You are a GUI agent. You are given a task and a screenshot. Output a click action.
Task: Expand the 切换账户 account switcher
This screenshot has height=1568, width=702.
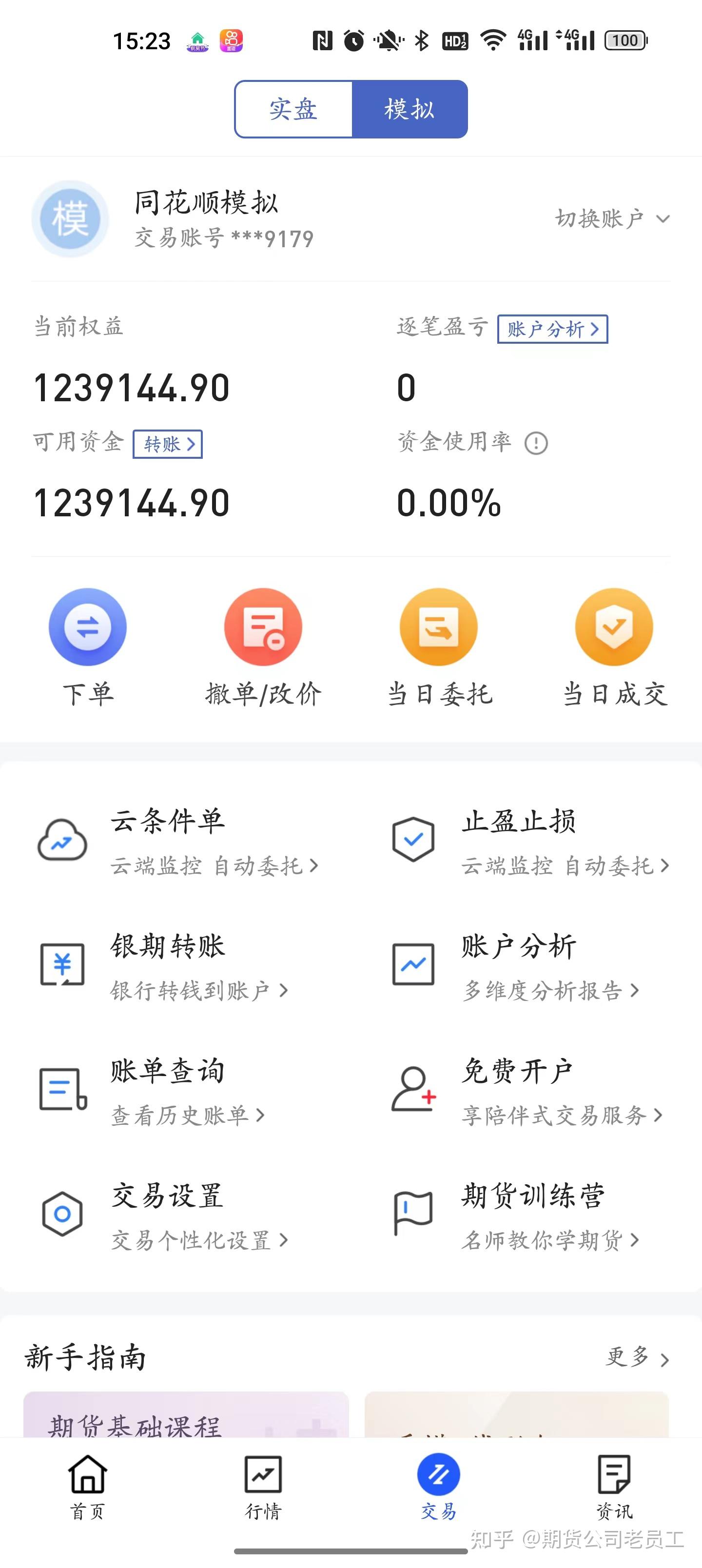coord(611,218)
